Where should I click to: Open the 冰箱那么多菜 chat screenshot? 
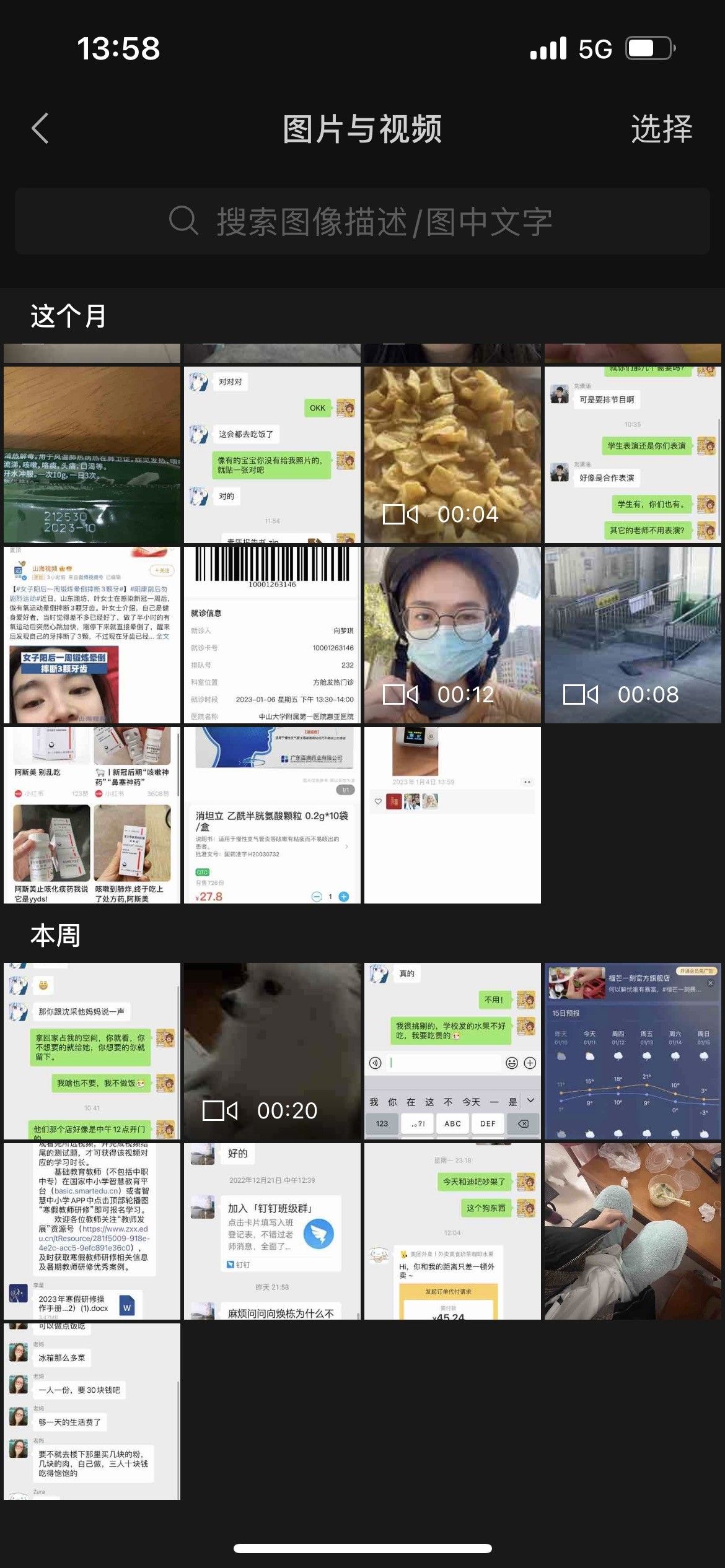tap(92, 1411)
